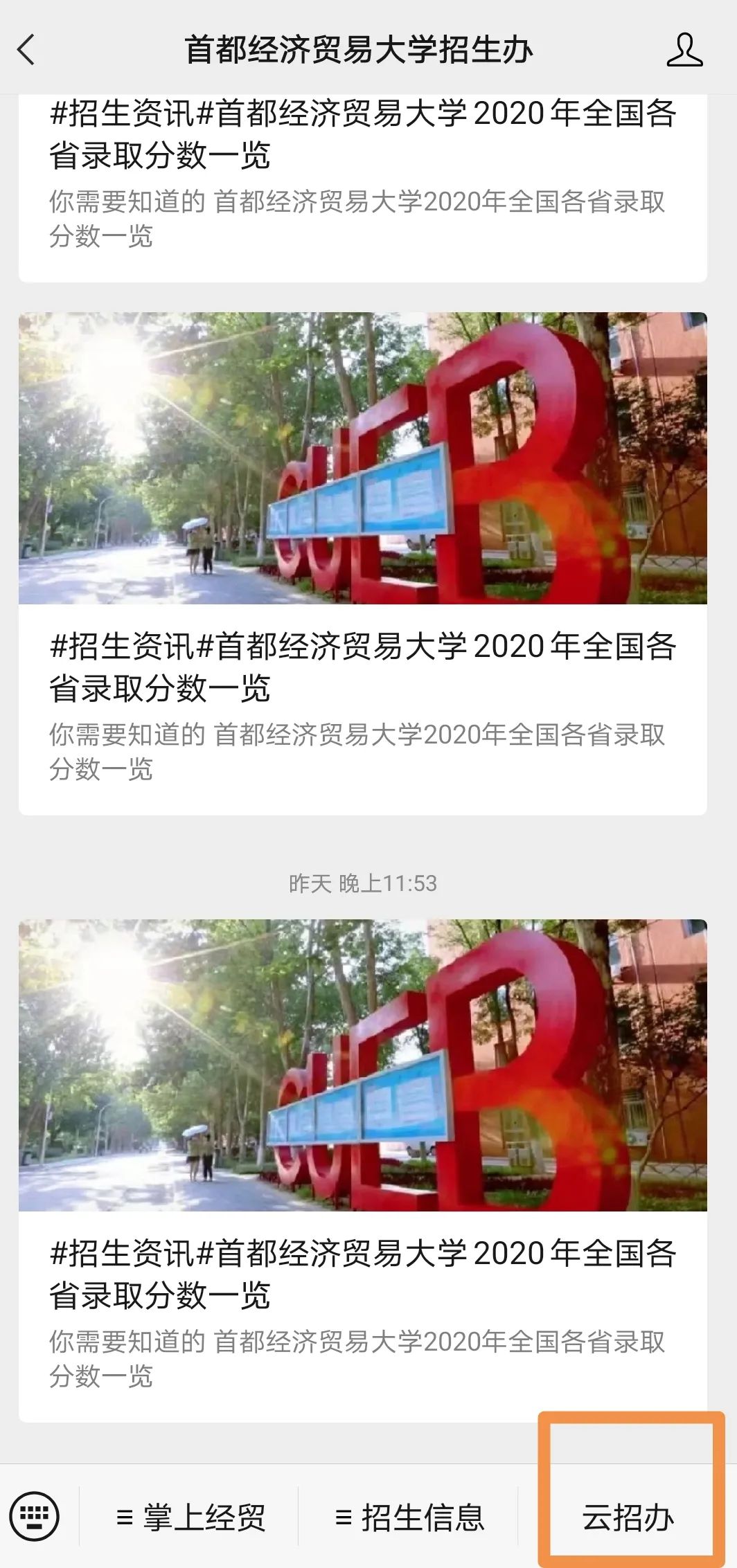Open the article card sent at 昨天 晚上11:53

tap(362, 1170)
